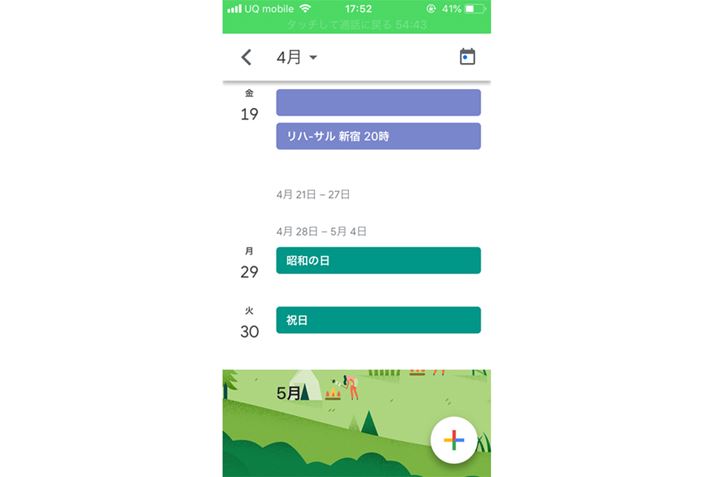
Task: Expand the 4月 month dropdown
Action: pyautogui.click(x=296, y=58)
